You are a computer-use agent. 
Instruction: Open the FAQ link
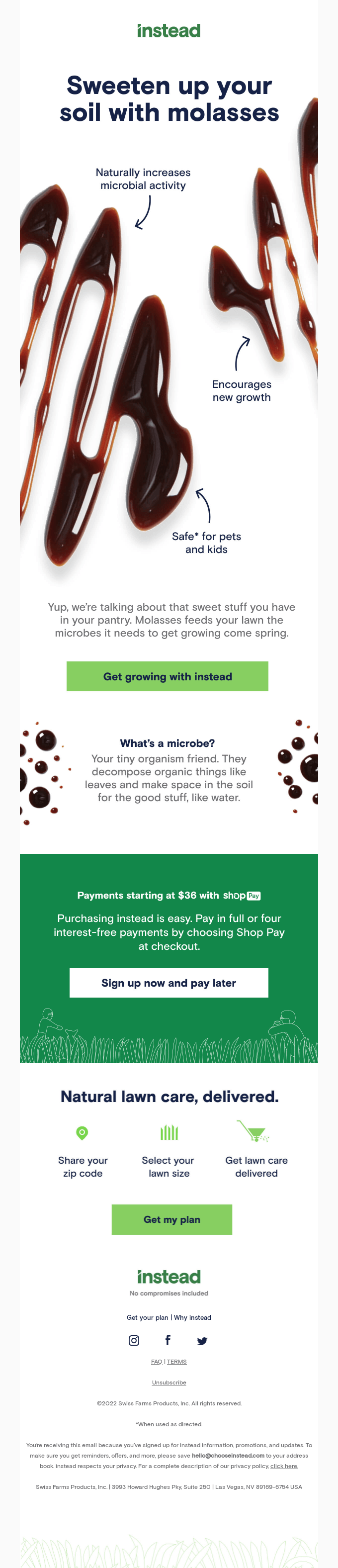[x=156, y=1362]
